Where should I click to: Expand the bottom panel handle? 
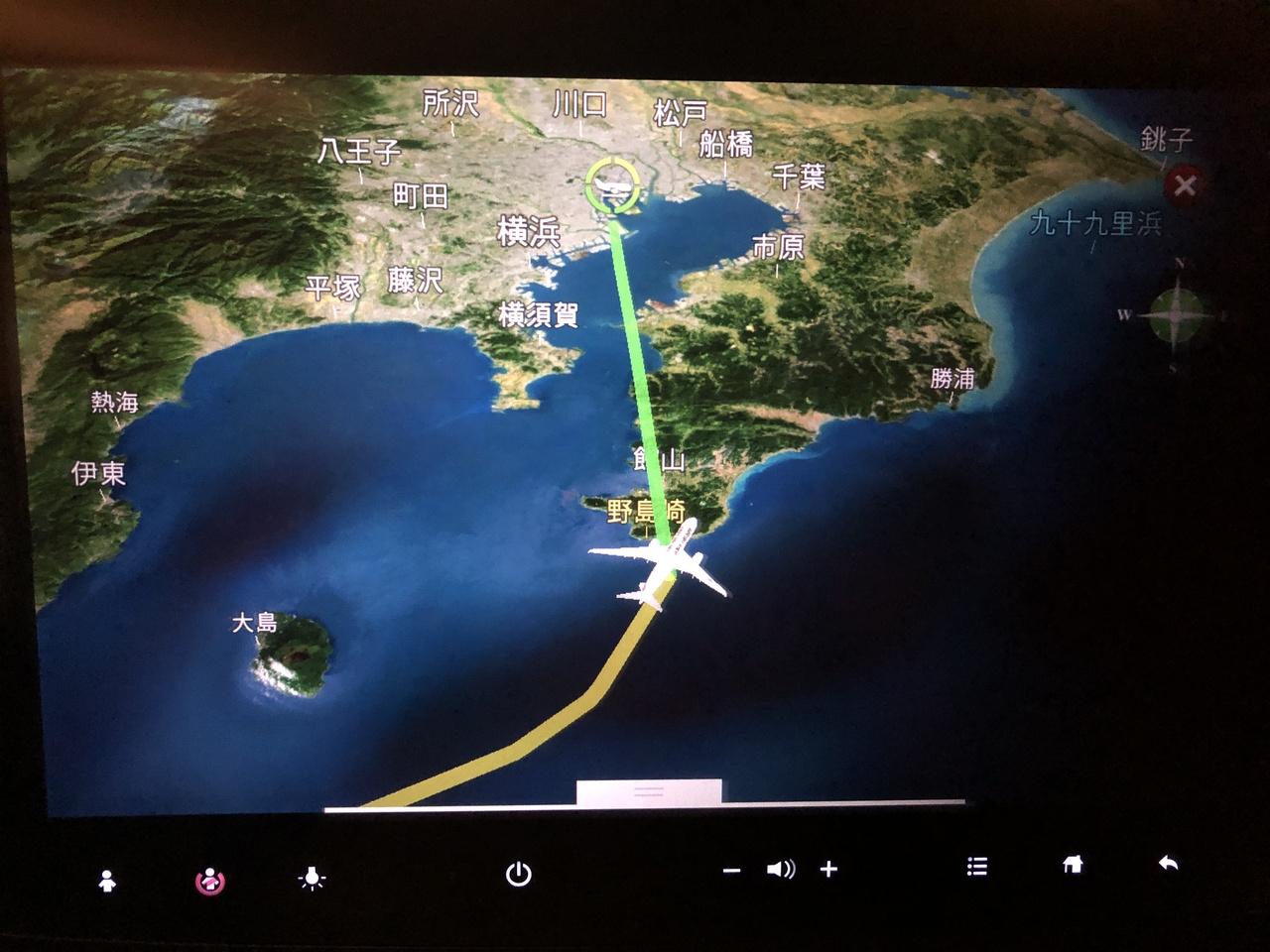click(x=649, y=791)
